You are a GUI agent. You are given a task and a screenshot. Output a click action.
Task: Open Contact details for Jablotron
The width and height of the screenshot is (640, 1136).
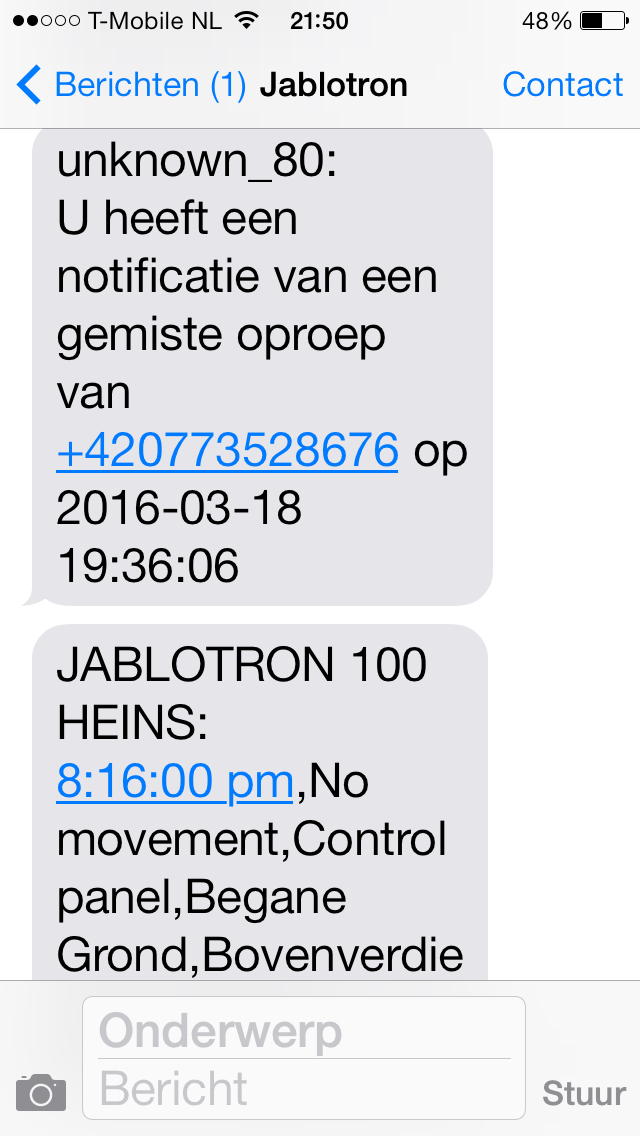[562, 85]
